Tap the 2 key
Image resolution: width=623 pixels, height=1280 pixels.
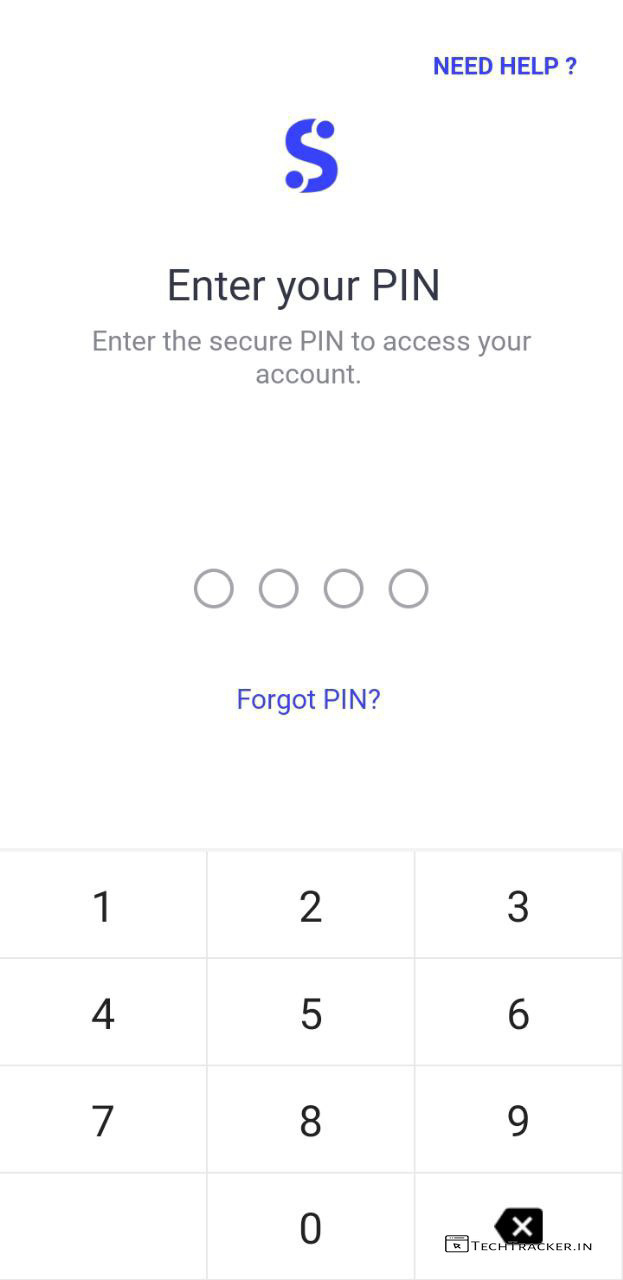[311, 906]
